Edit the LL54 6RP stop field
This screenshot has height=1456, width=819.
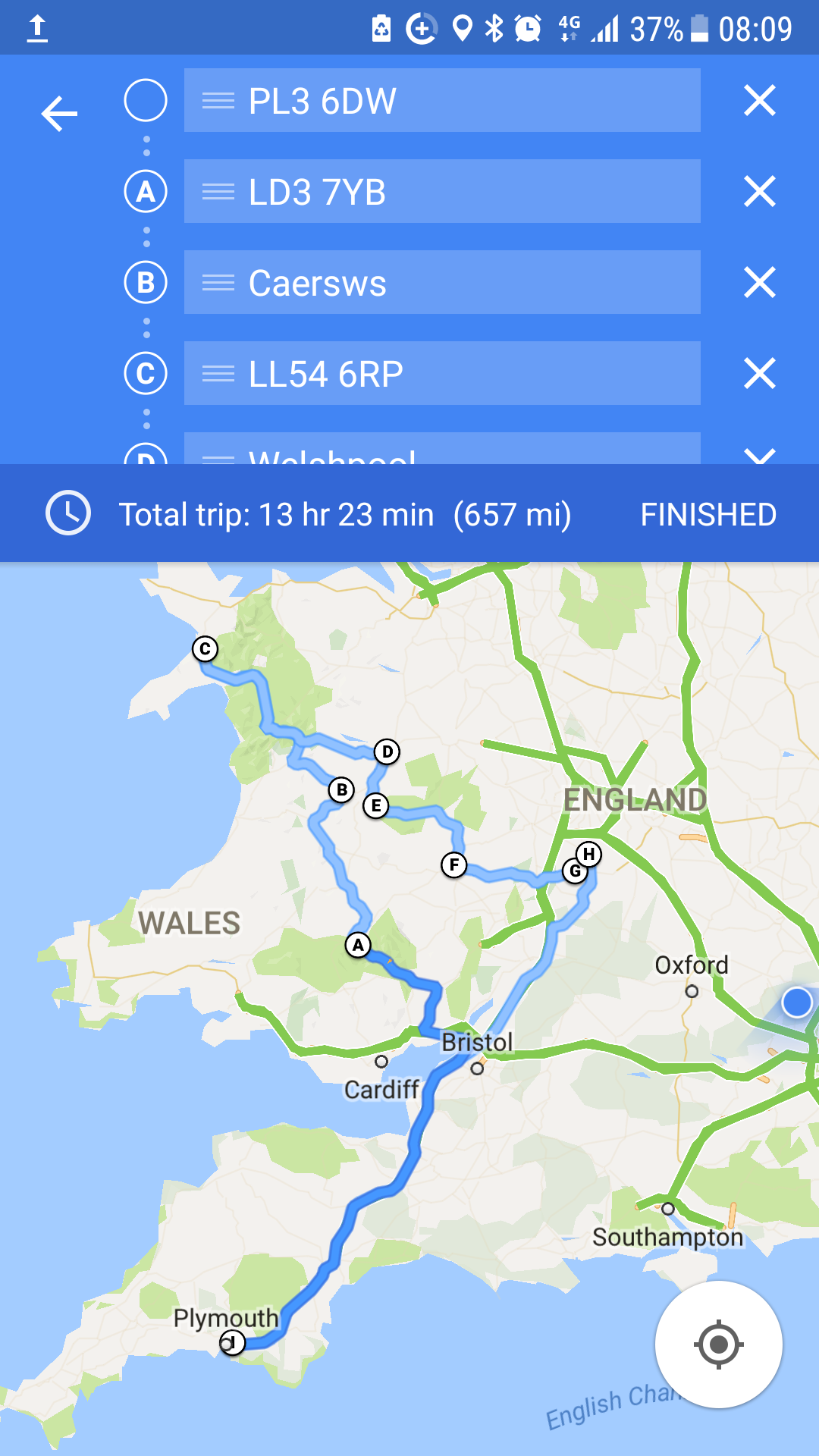[442, 373]
